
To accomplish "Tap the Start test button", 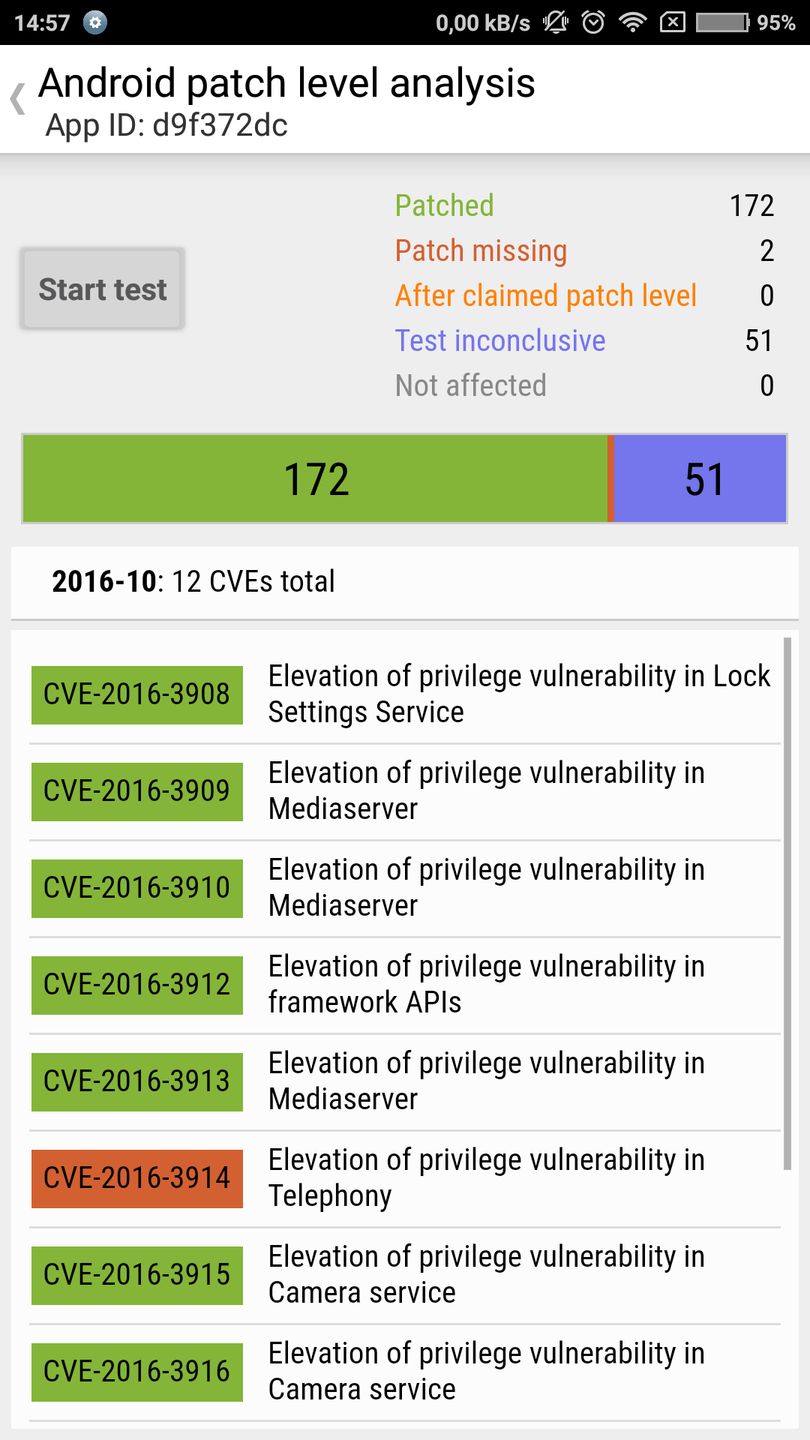I will point(102,289).
